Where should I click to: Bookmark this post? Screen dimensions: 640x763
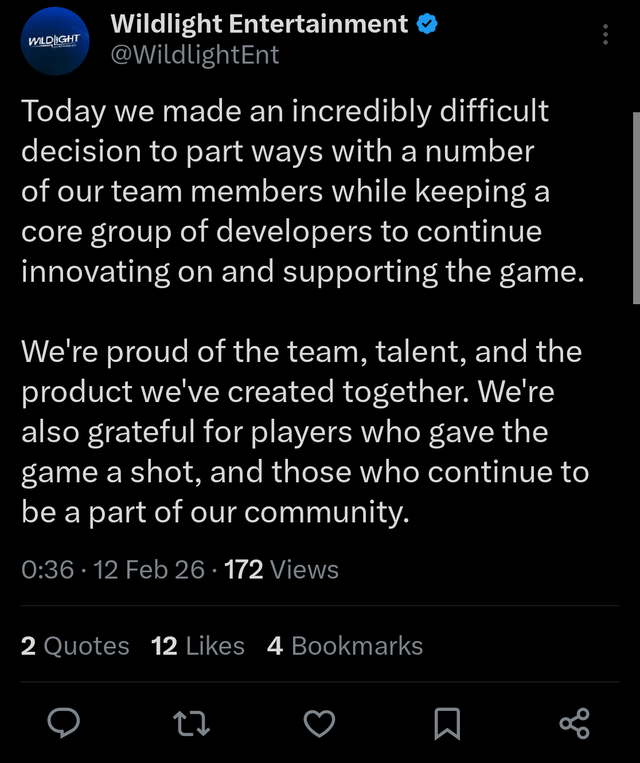tap(447, 722)
